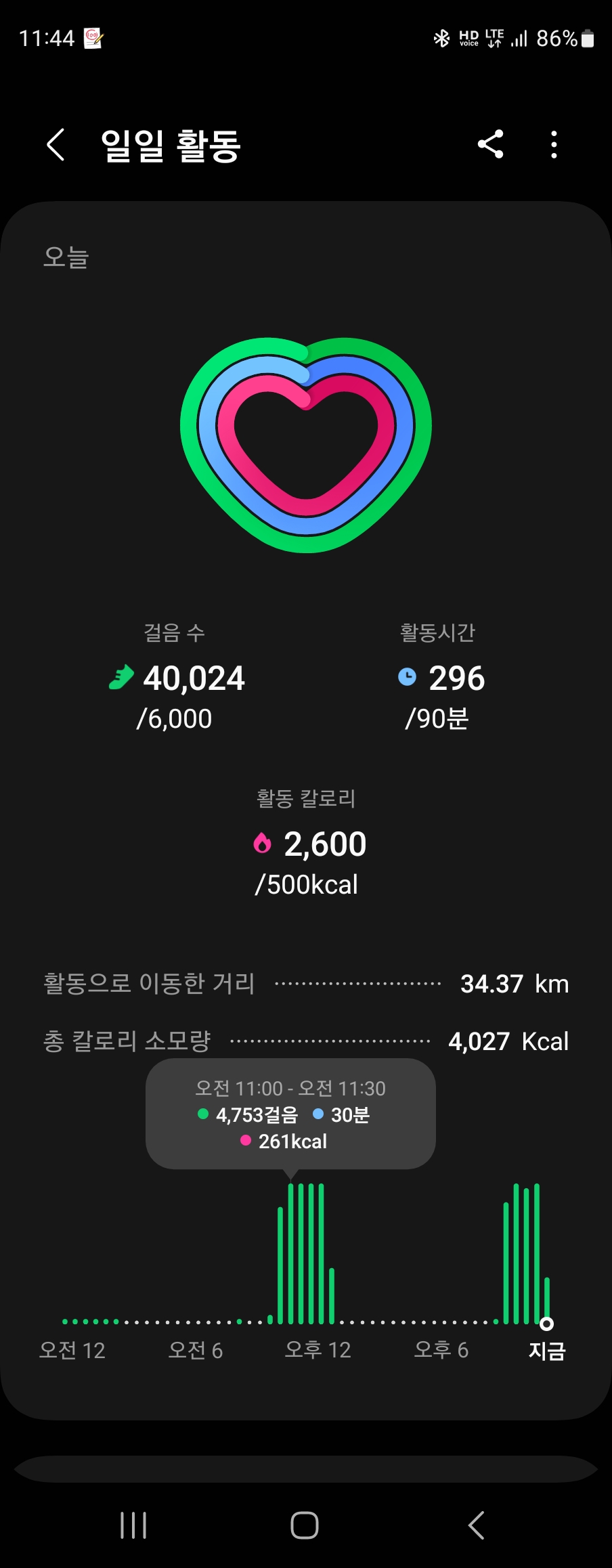This screenshot has width=612, height=1568.
Task: Select the 지금 marker on the chart
Action: [x=546, y=1324]
